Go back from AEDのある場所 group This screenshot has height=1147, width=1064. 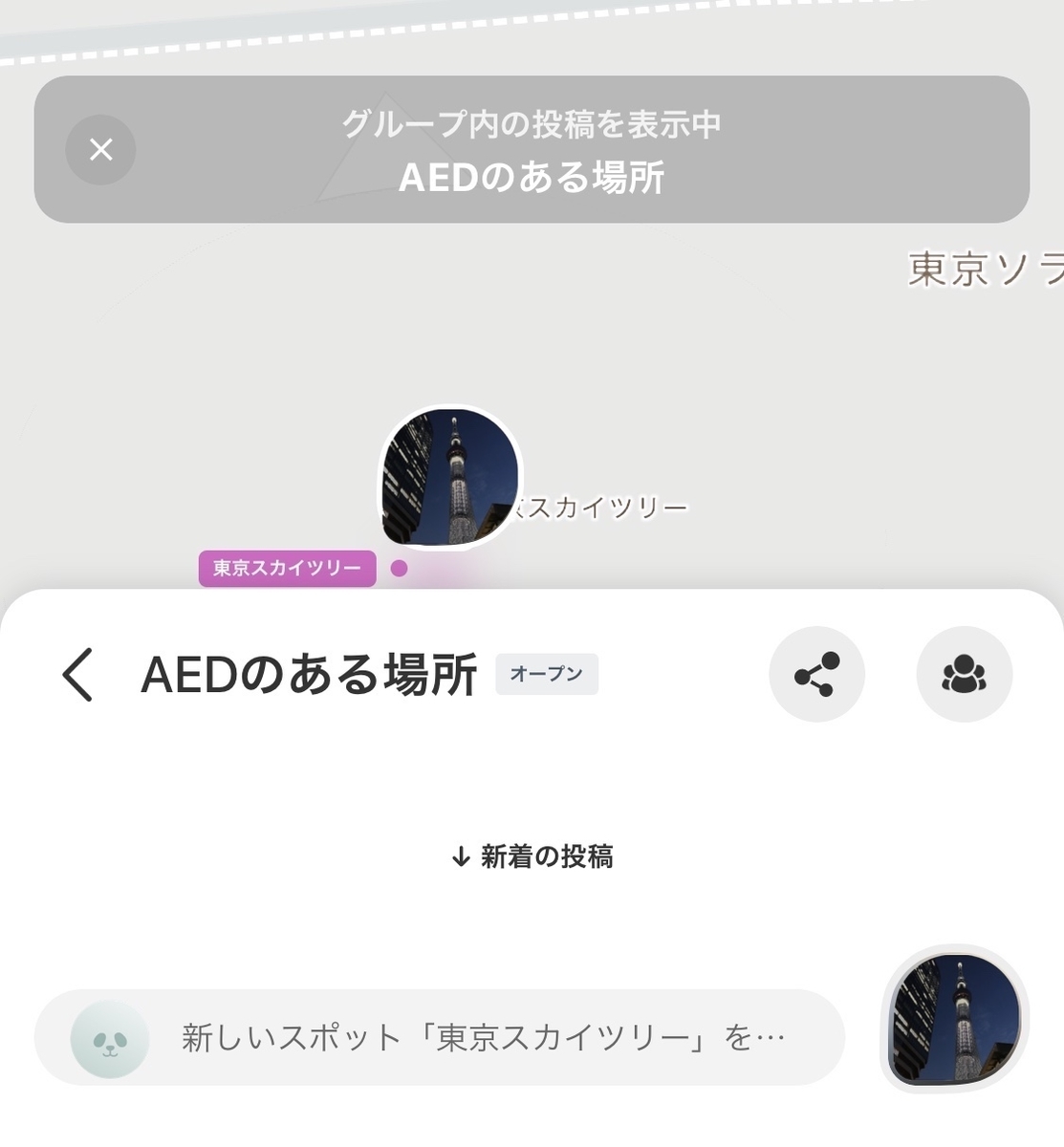point(78,675)
